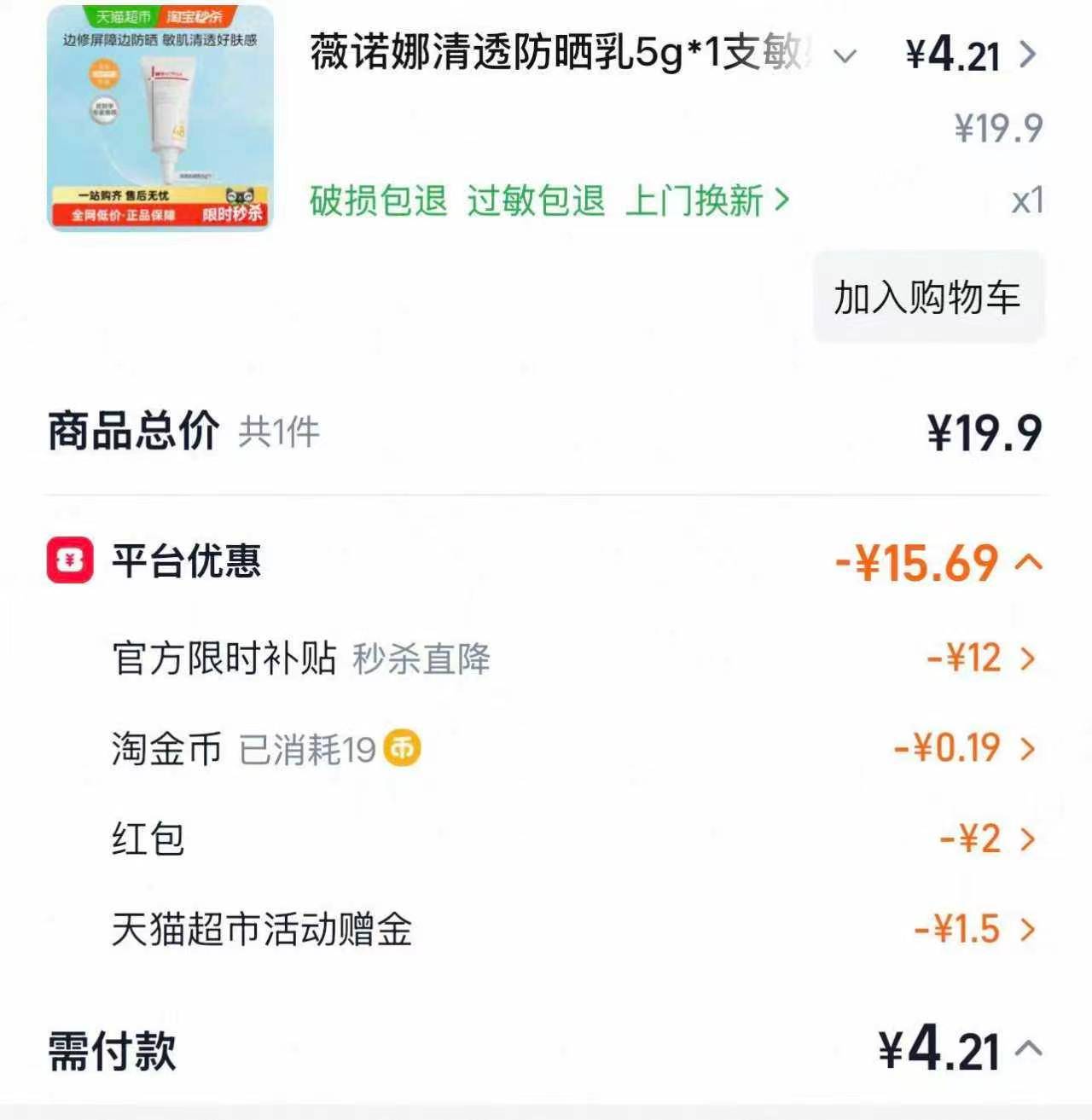The height and width of the screenshot is (1120, 1092).
Task: Collapse the 需付款 payment summary
Action: [x=1029, y=1048]
